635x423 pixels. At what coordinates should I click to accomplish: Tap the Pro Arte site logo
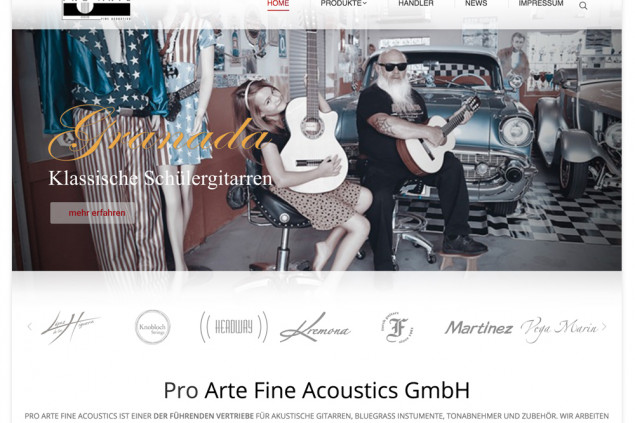coord(96,9)
